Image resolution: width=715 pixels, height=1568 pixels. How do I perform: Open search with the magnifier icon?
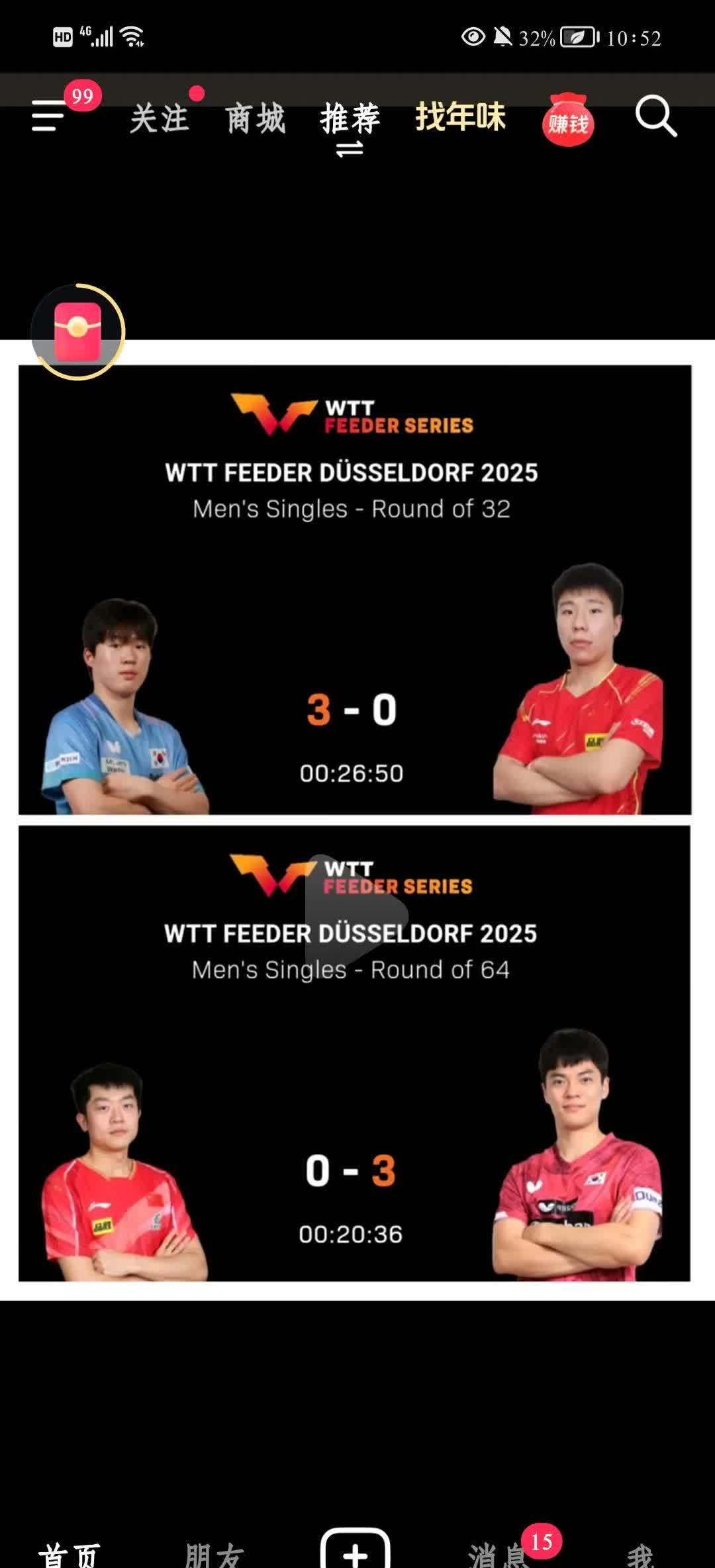click(655, 116)
